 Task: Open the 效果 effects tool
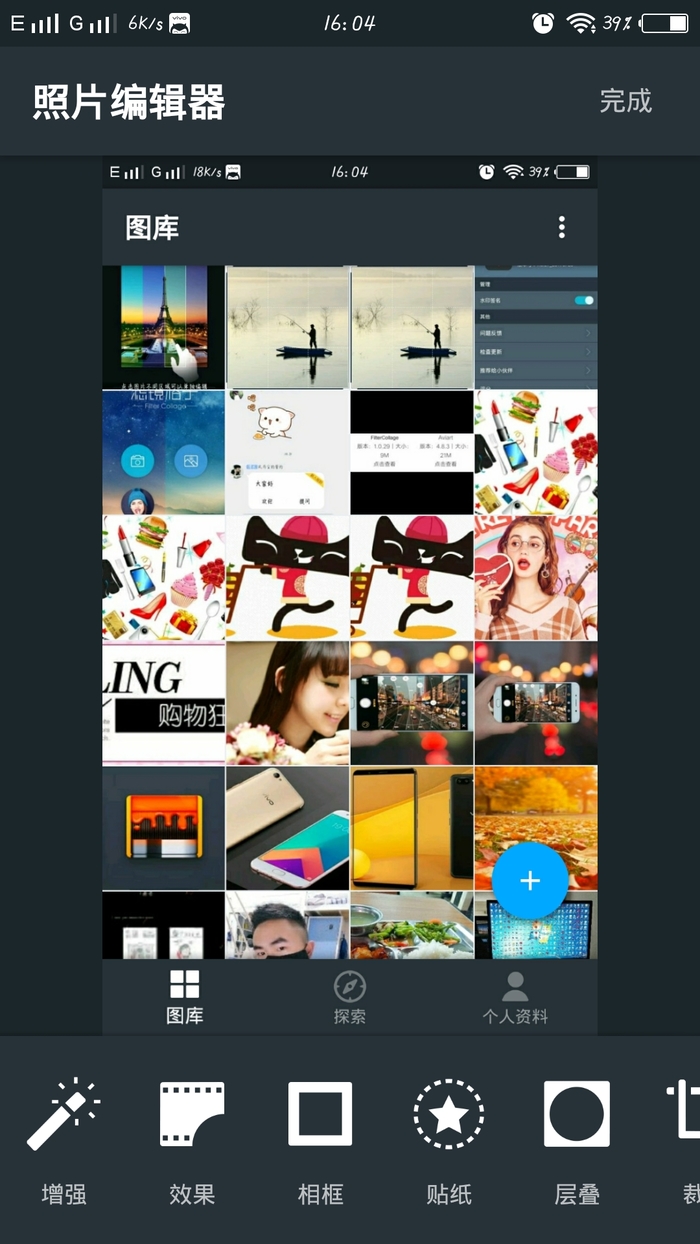pyautogui.click(x=192, y=1141)
